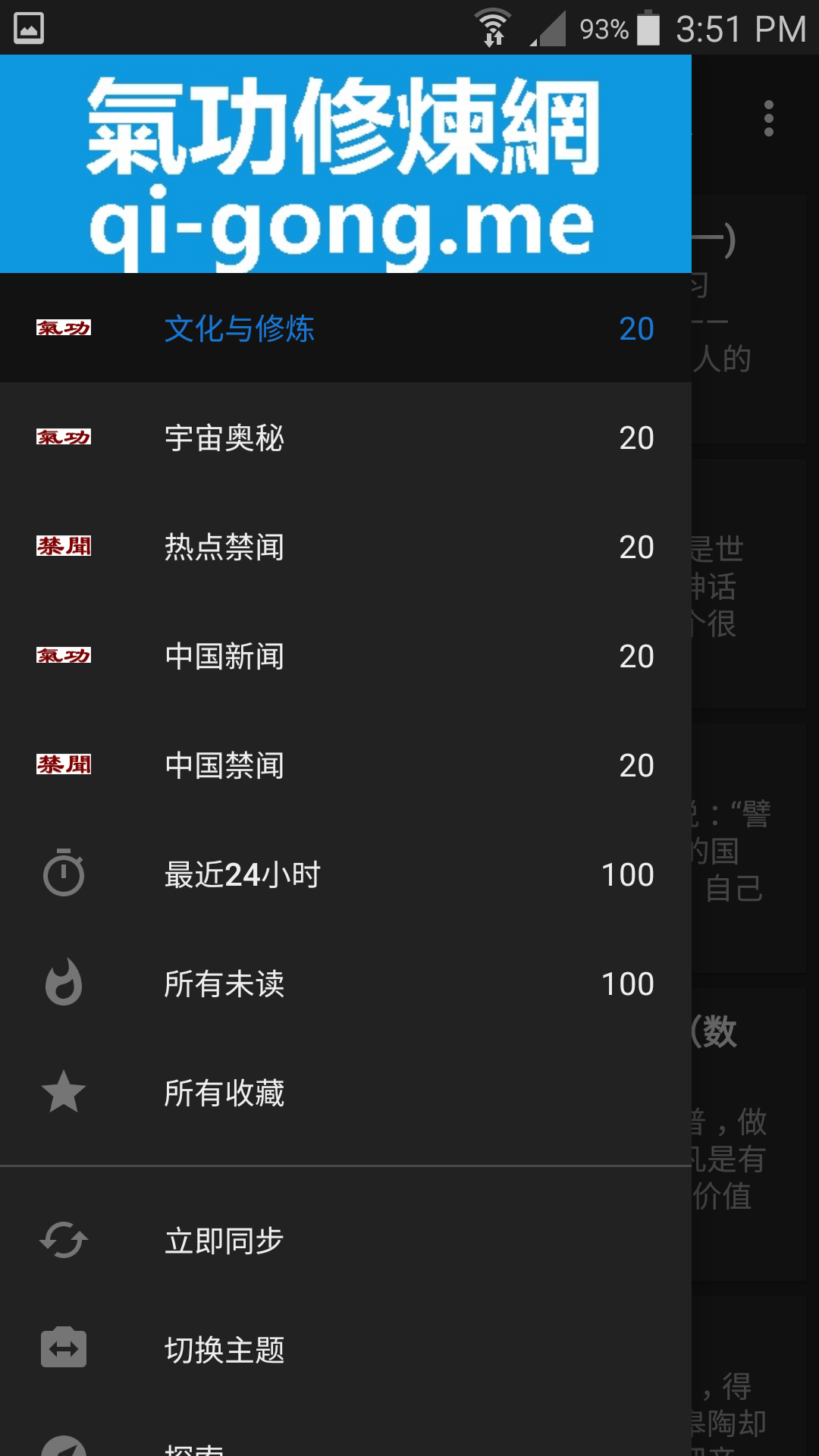Open the three-dot overflow menu

coord(769,119)
